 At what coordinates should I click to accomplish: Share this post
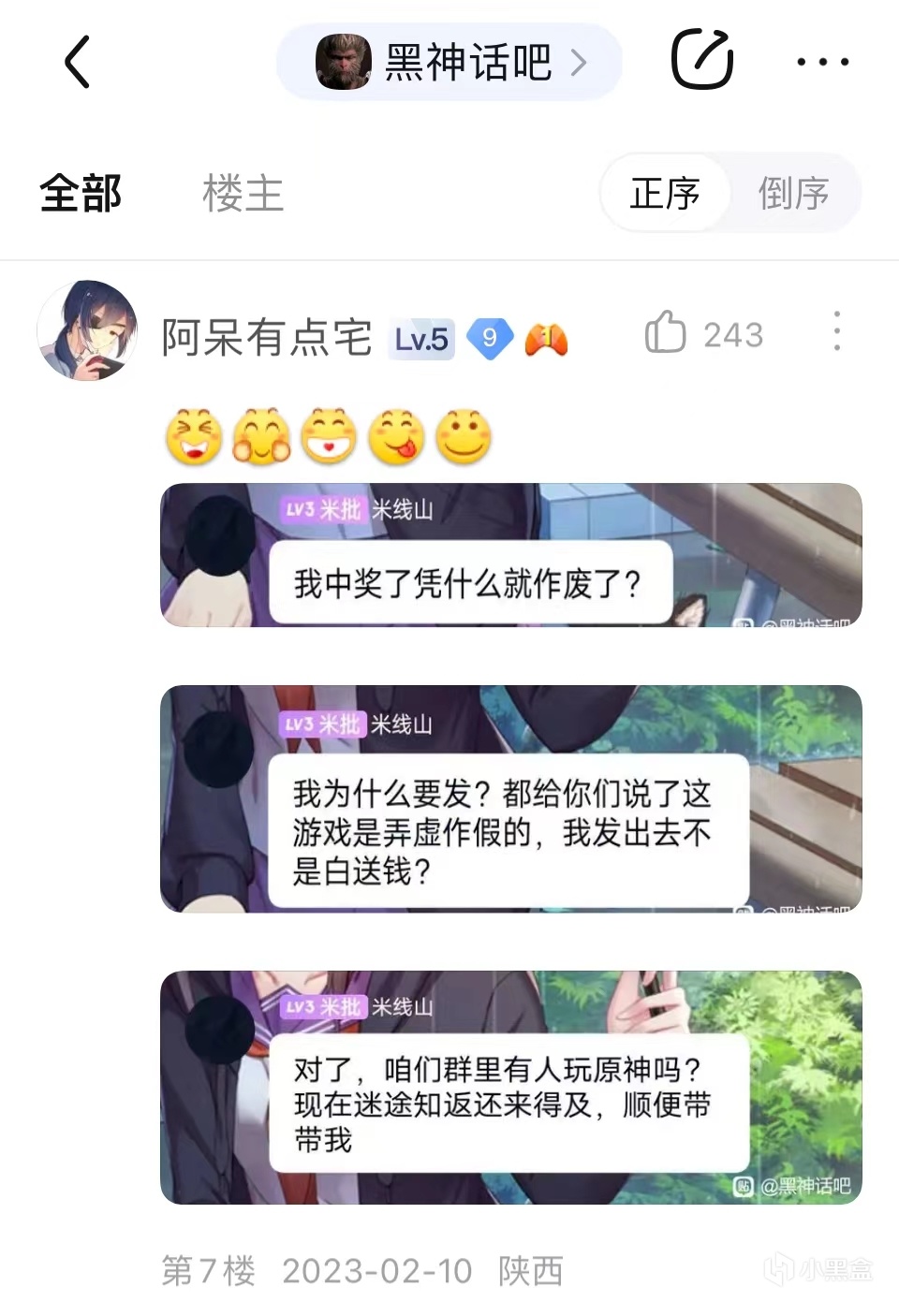701,61
